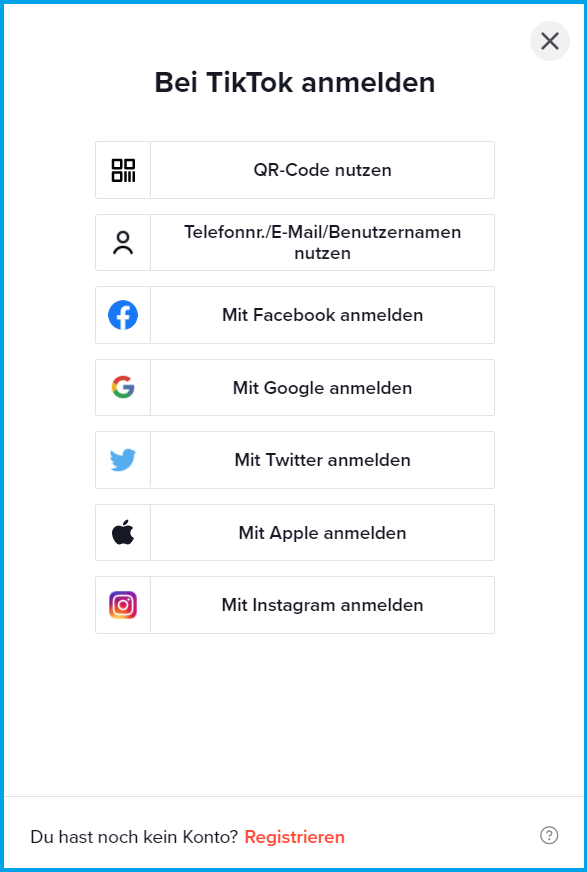
Task: Log in using Twitter
Action: pos(295,460)
